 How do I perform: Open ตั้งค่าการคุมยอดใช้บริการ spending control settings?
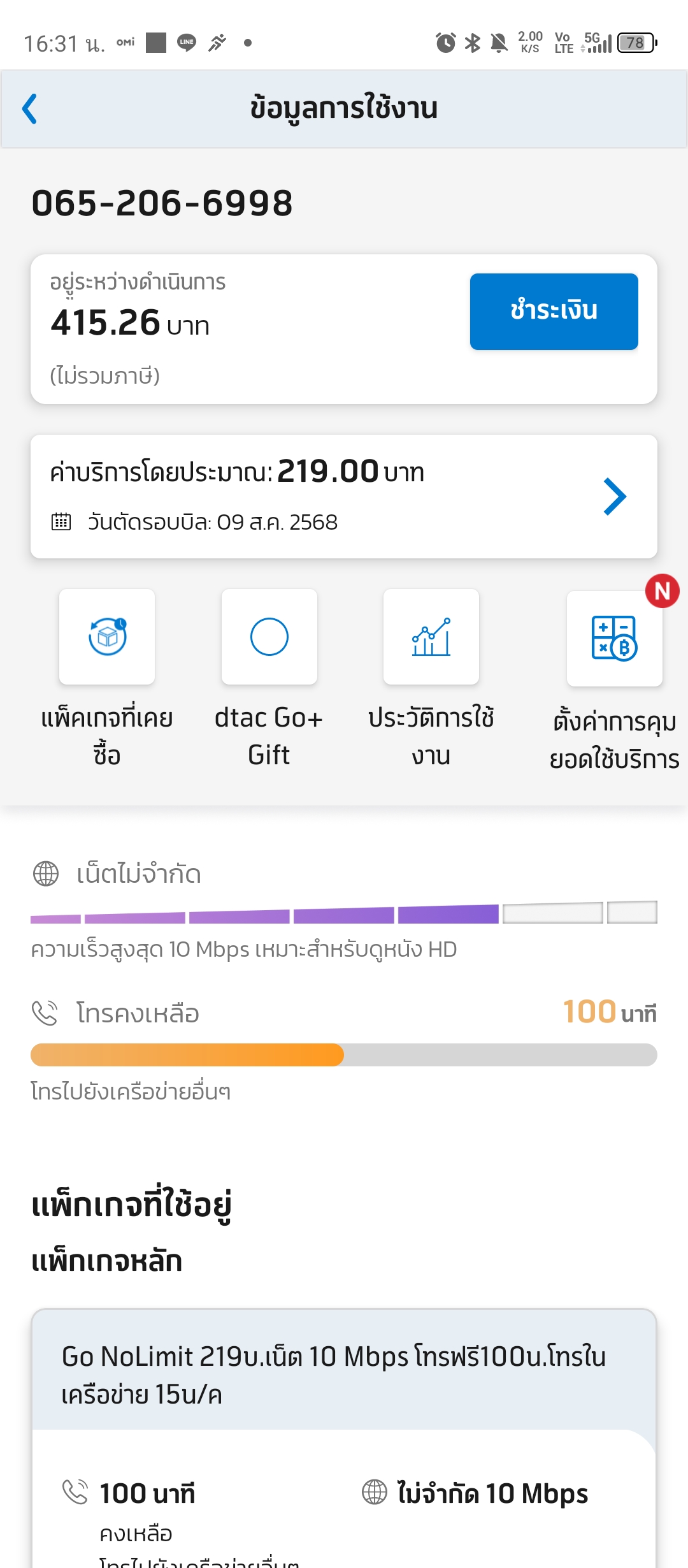(615, 681)
